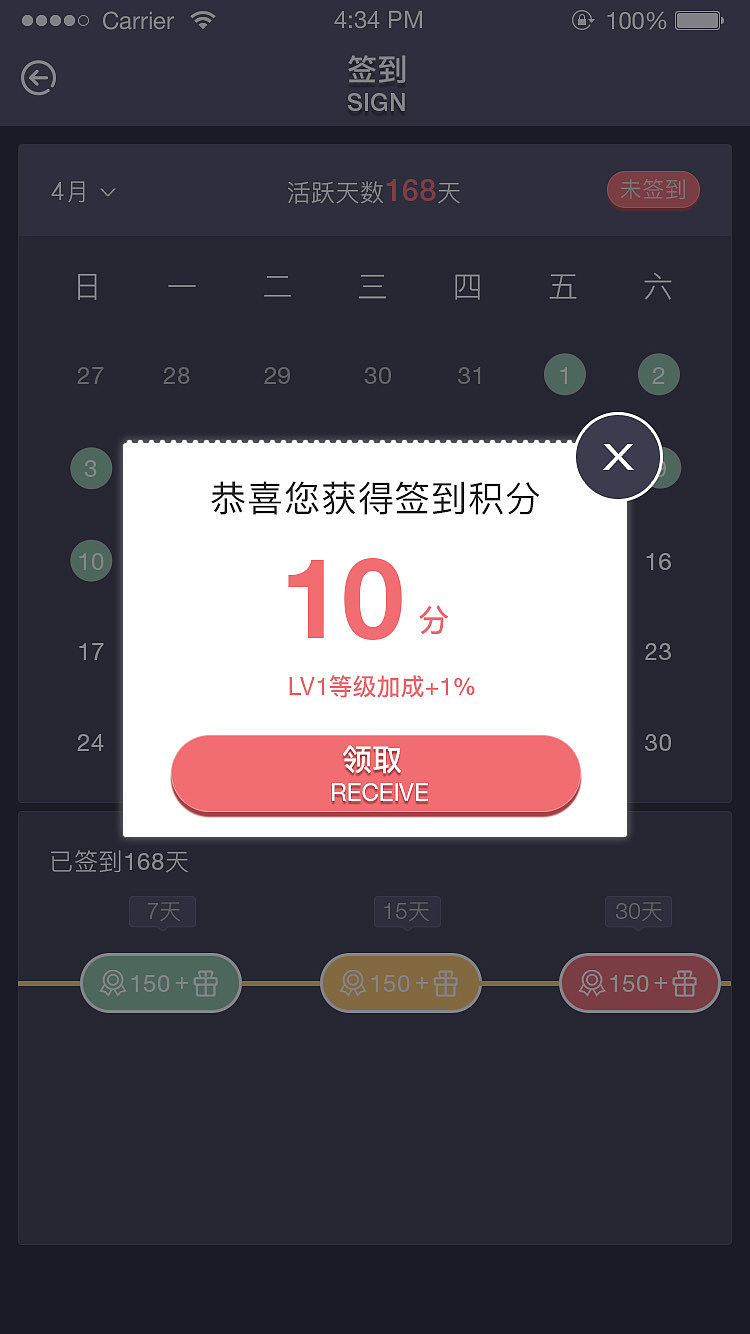Click the orientation lock icon
Image resolution: width=750 pixels, height=1334 pixels.
click(583, 20)
